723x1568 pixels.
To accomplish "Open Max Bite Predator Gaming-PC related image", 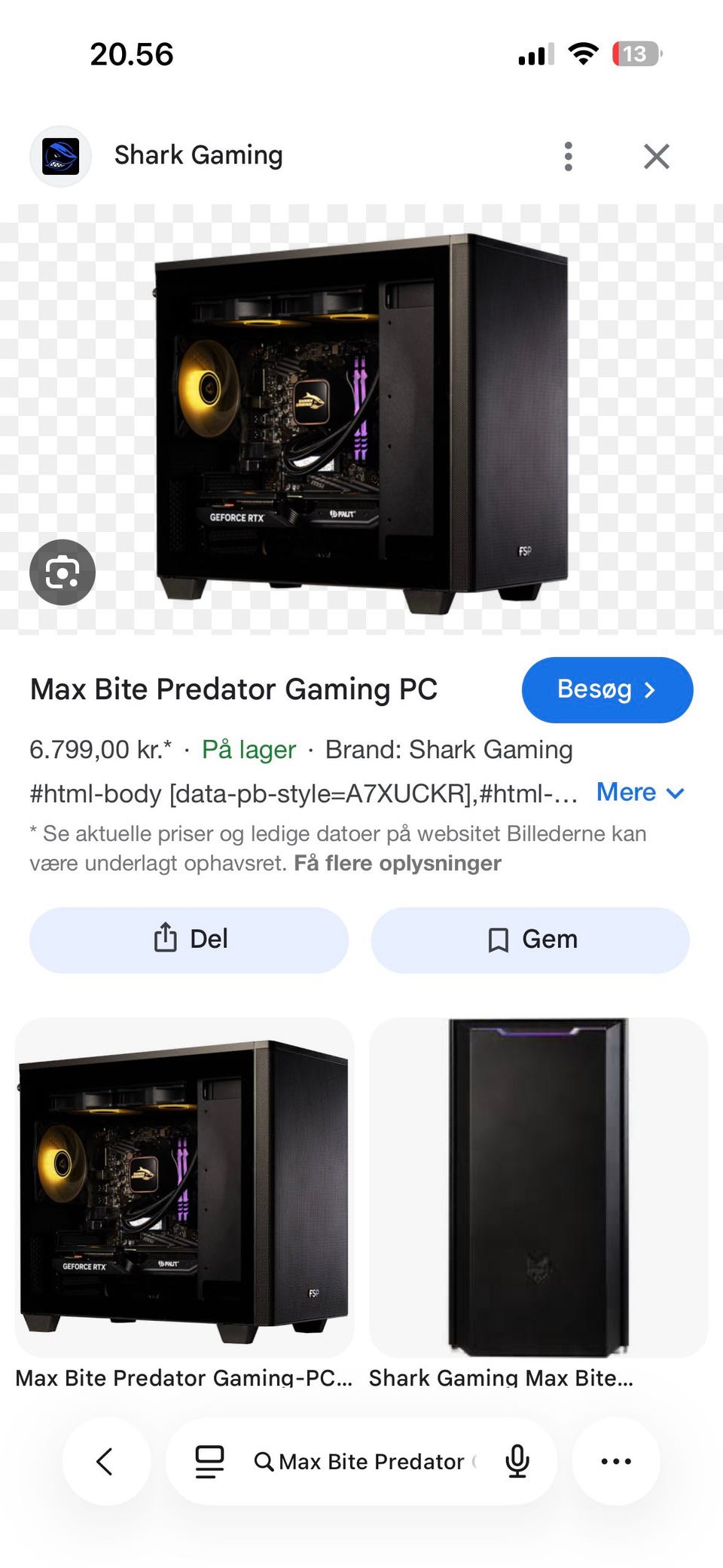I will point(185,1187).
